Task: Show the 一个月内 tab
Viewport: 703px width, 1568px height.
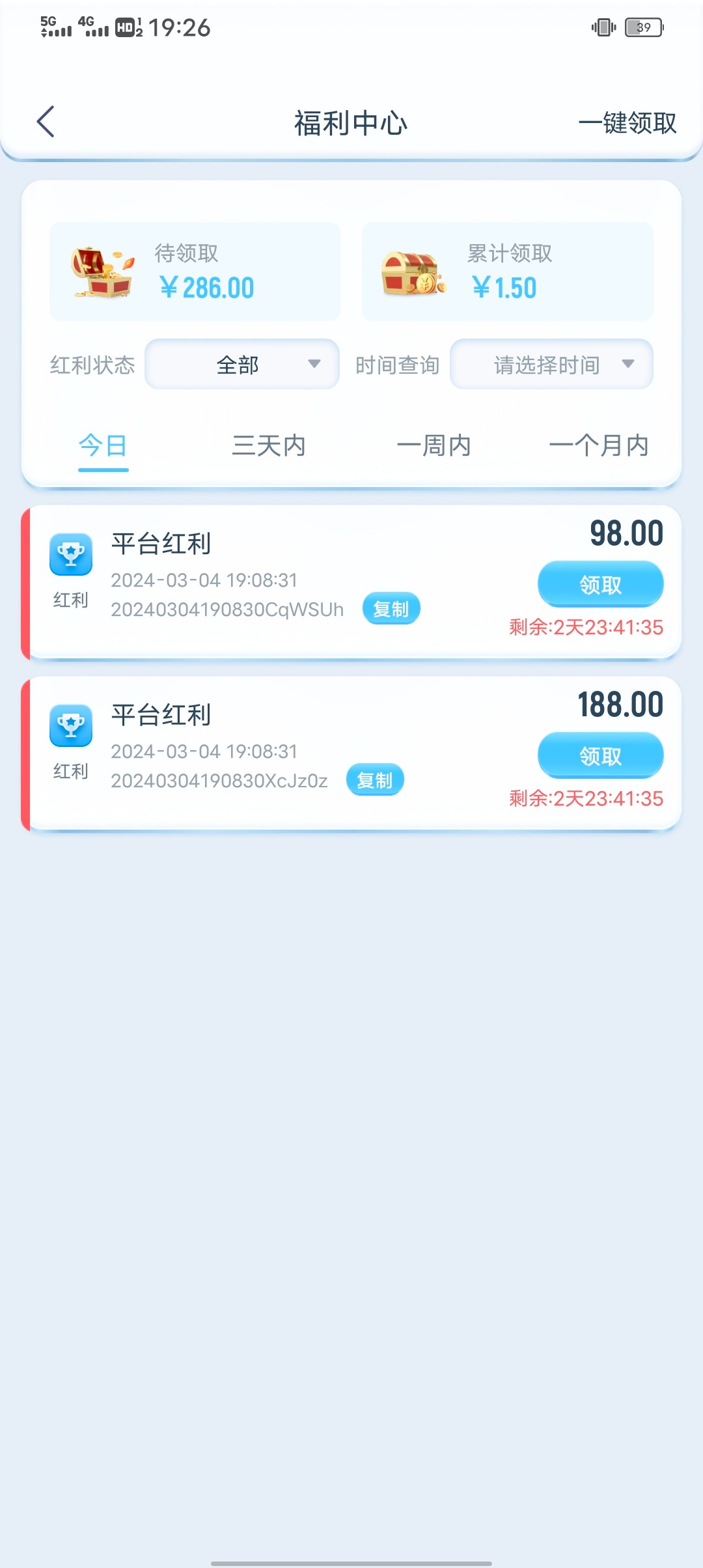Action: [x=599, y=447]
